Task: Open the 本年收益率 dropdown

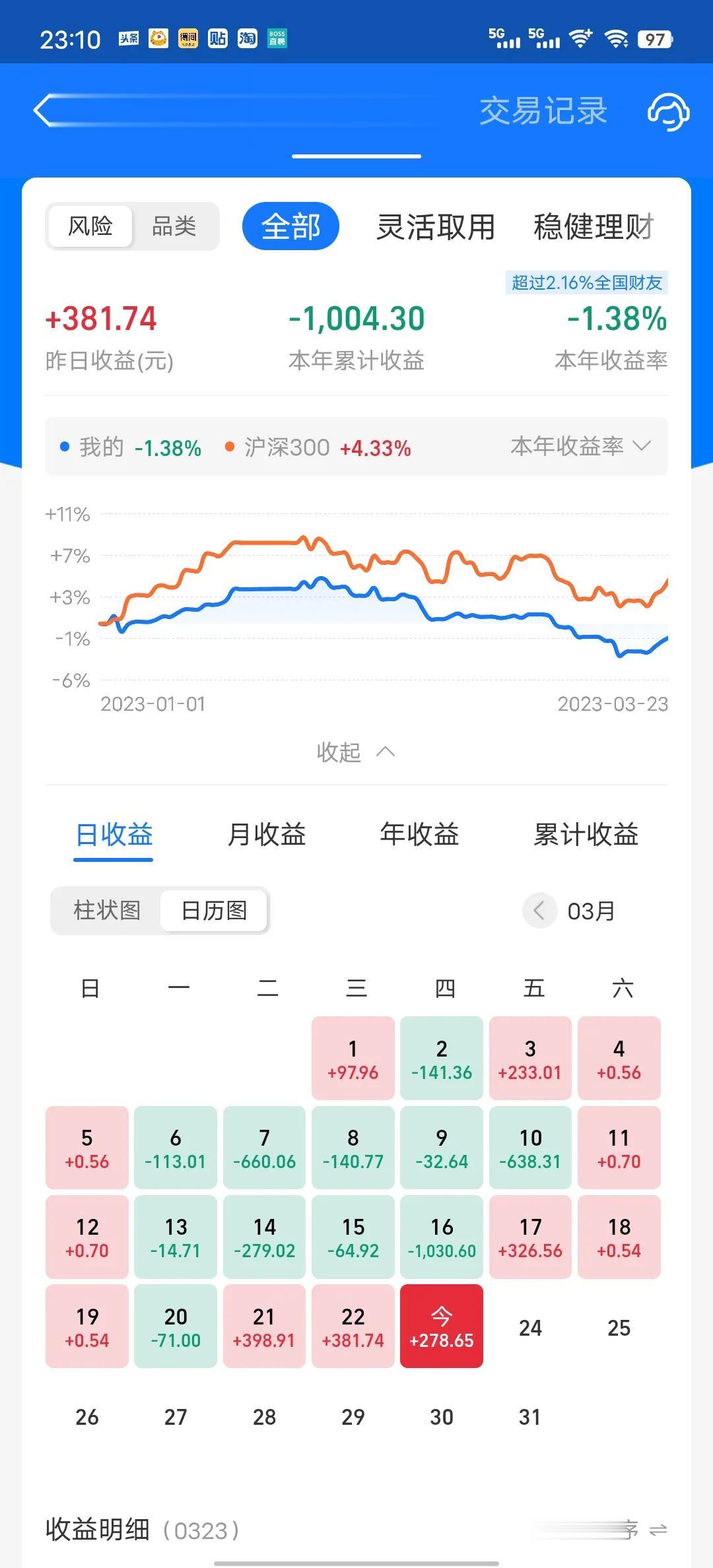Action: pyautogui.click(x=581, y=447)
